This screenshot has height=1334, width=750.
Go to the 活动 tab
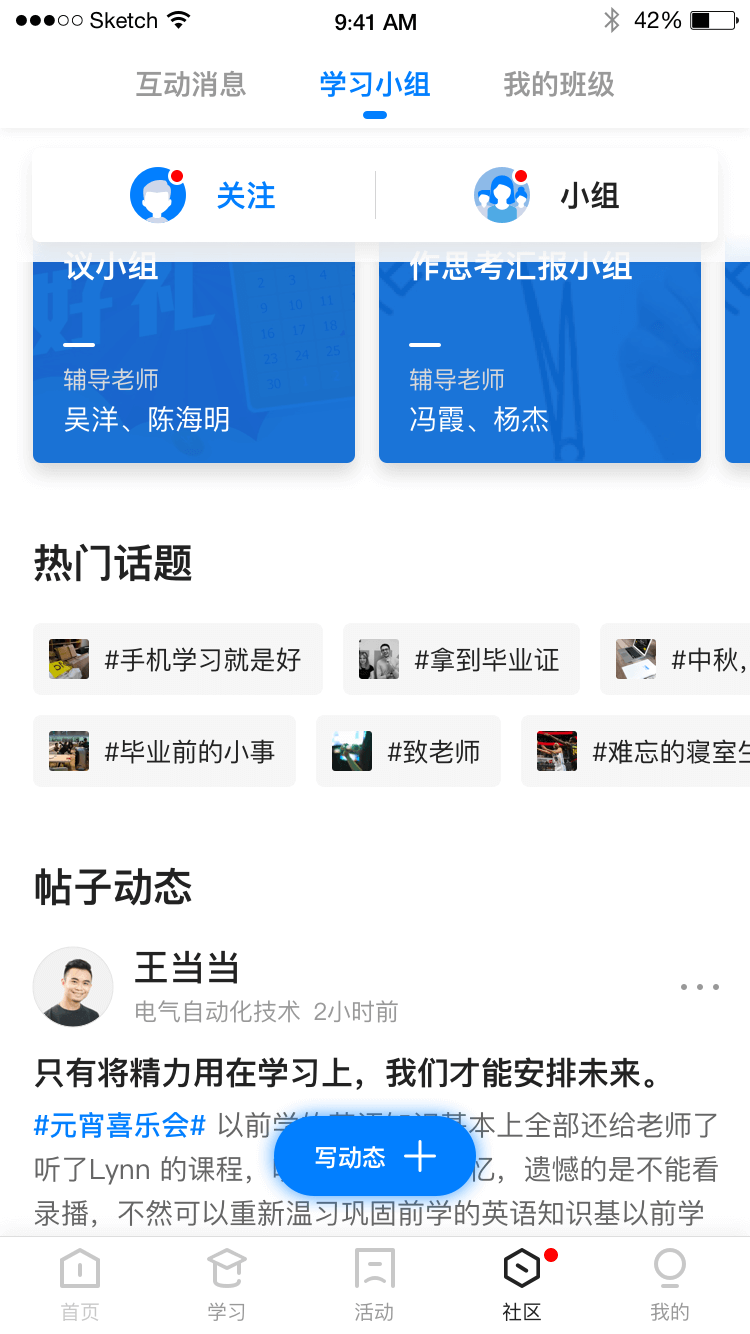[375, 1285]
